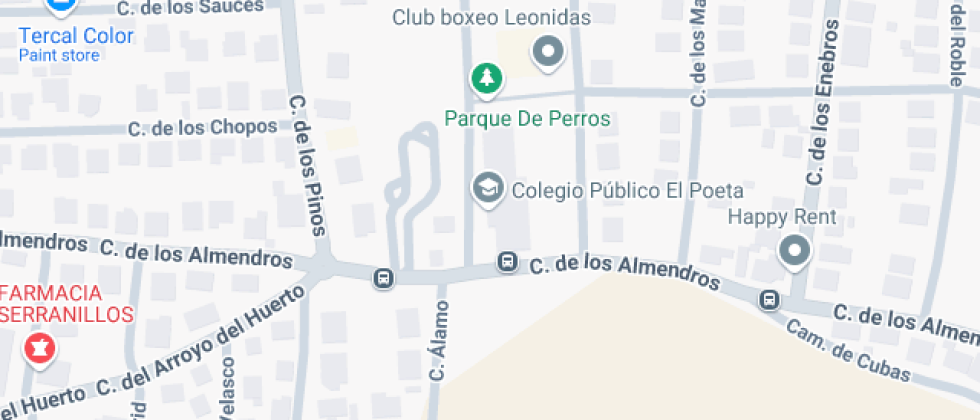980x420 pixels.
Task: Tap the bus stop at Camino de Cubas
Action: click(769, 299)
